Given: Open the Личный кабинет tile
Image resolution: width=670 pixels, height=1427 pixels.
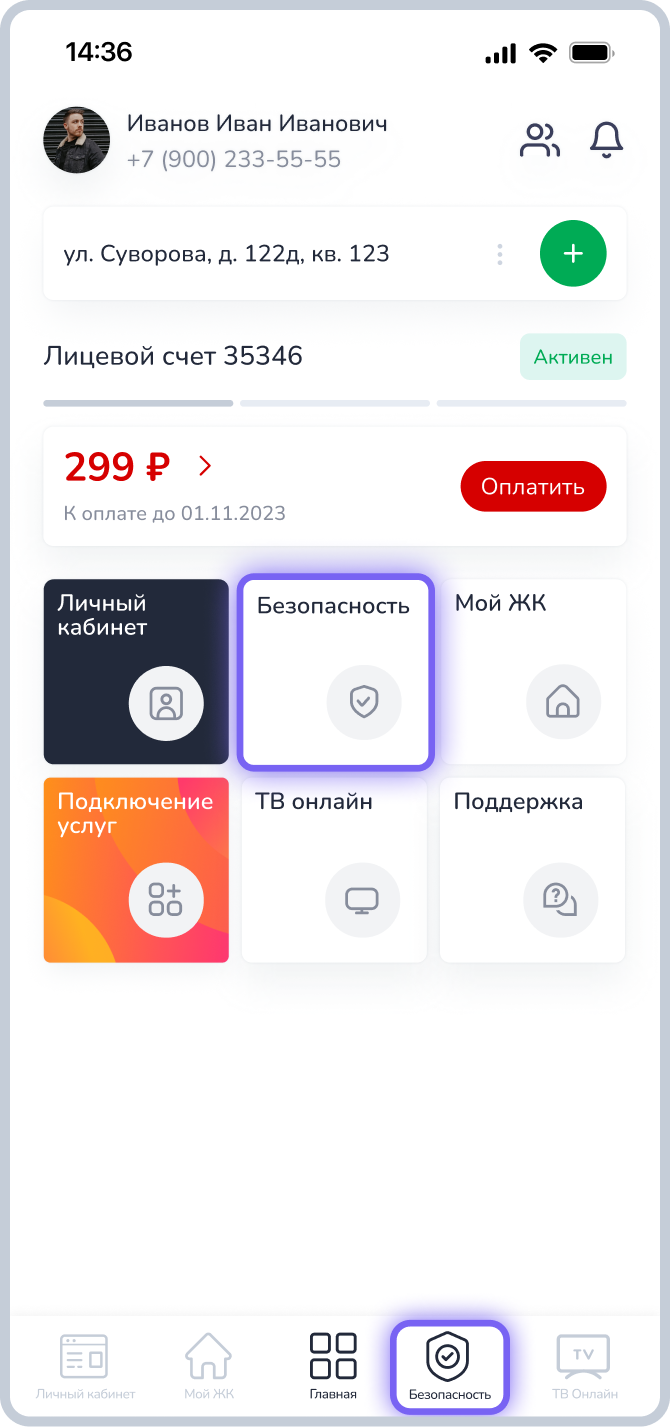Looking at the screenshot, I should coord(136,671).
